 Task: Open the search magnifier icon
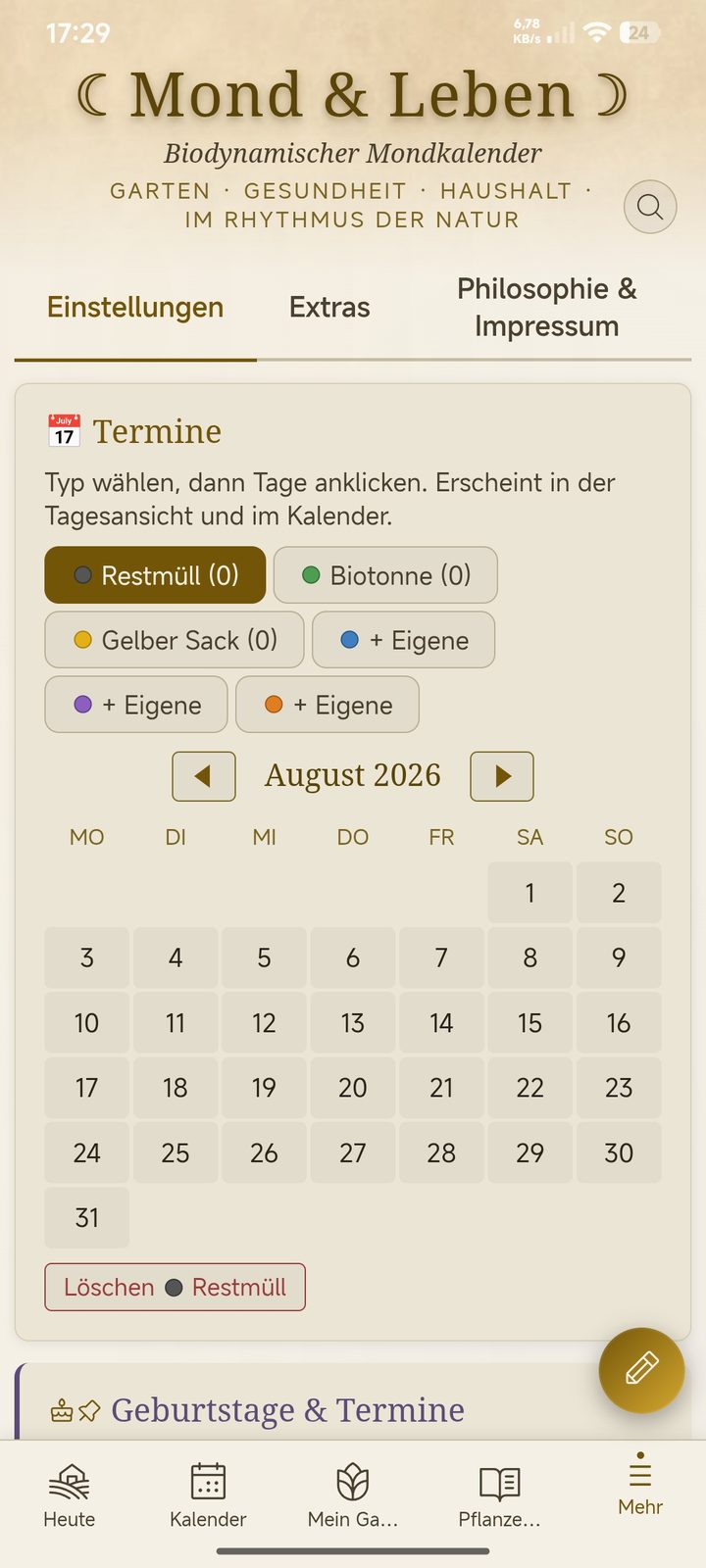pos(650,207)
